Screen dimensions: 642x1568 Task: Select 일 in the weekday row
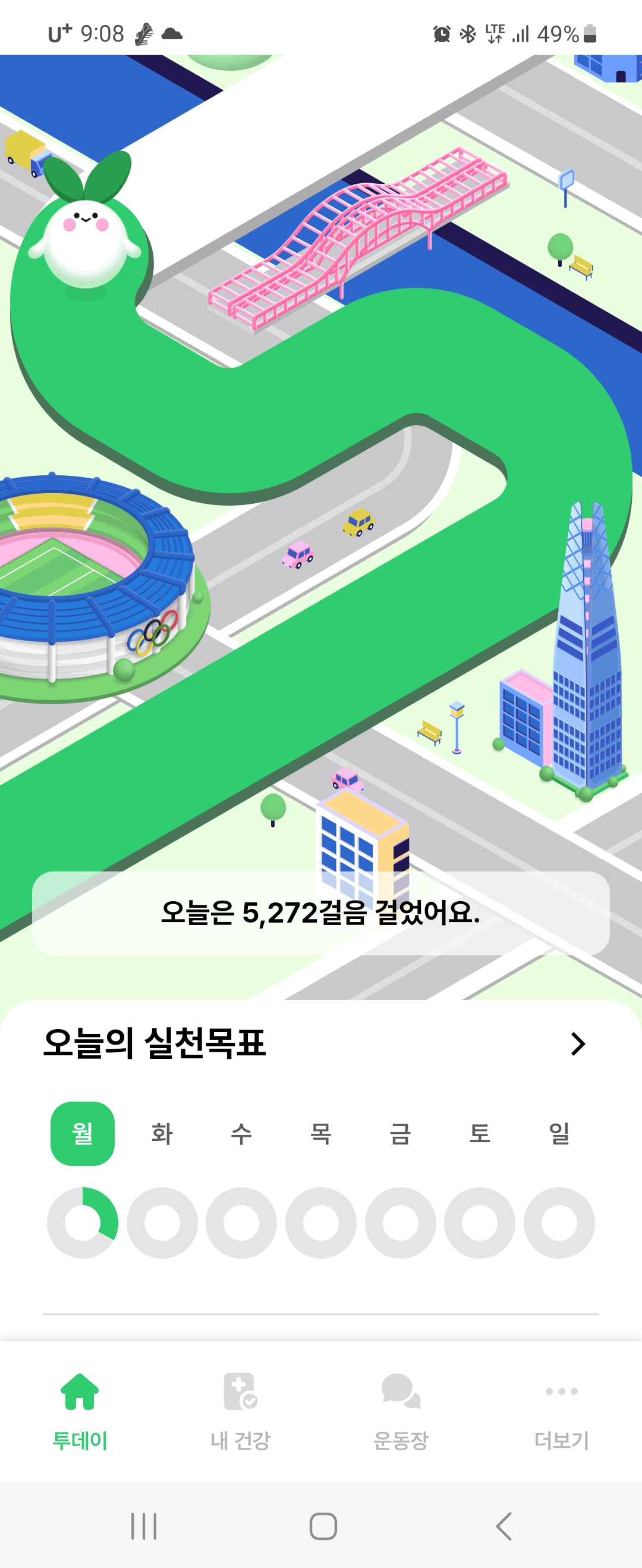click(559, 1133)
